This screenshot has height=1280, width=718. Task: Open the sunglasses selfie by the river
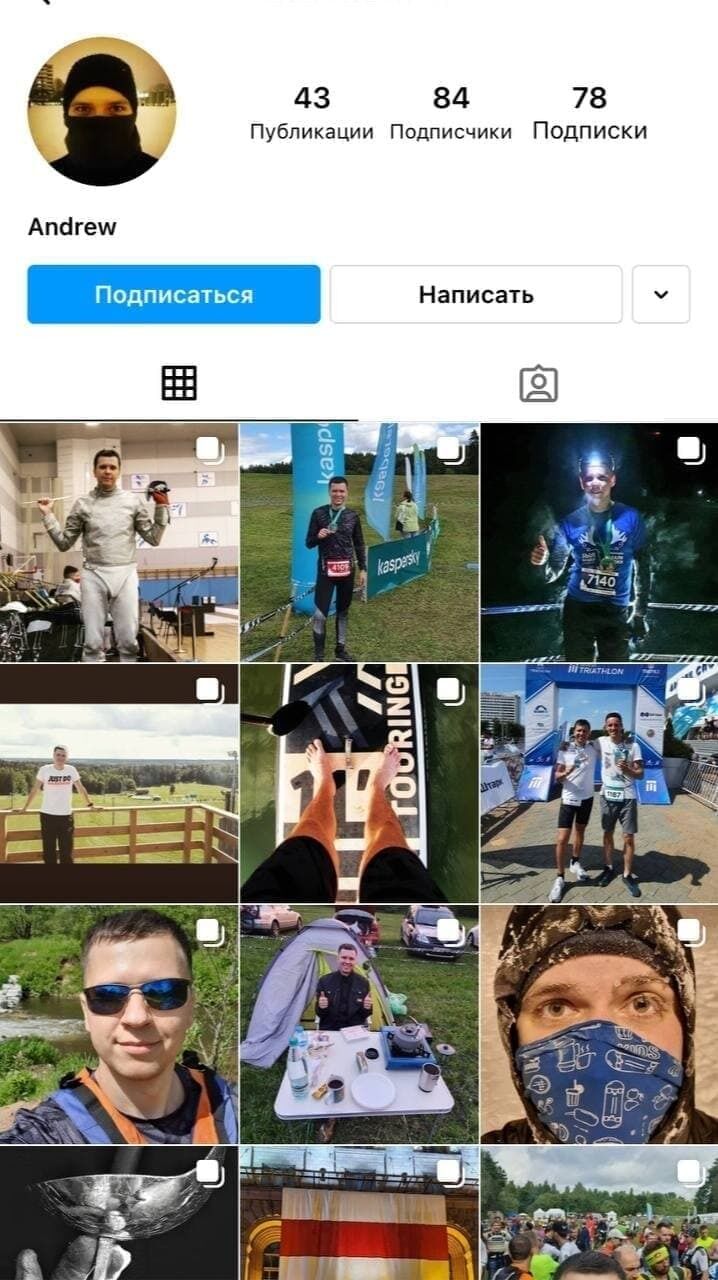click(119, 1024)
